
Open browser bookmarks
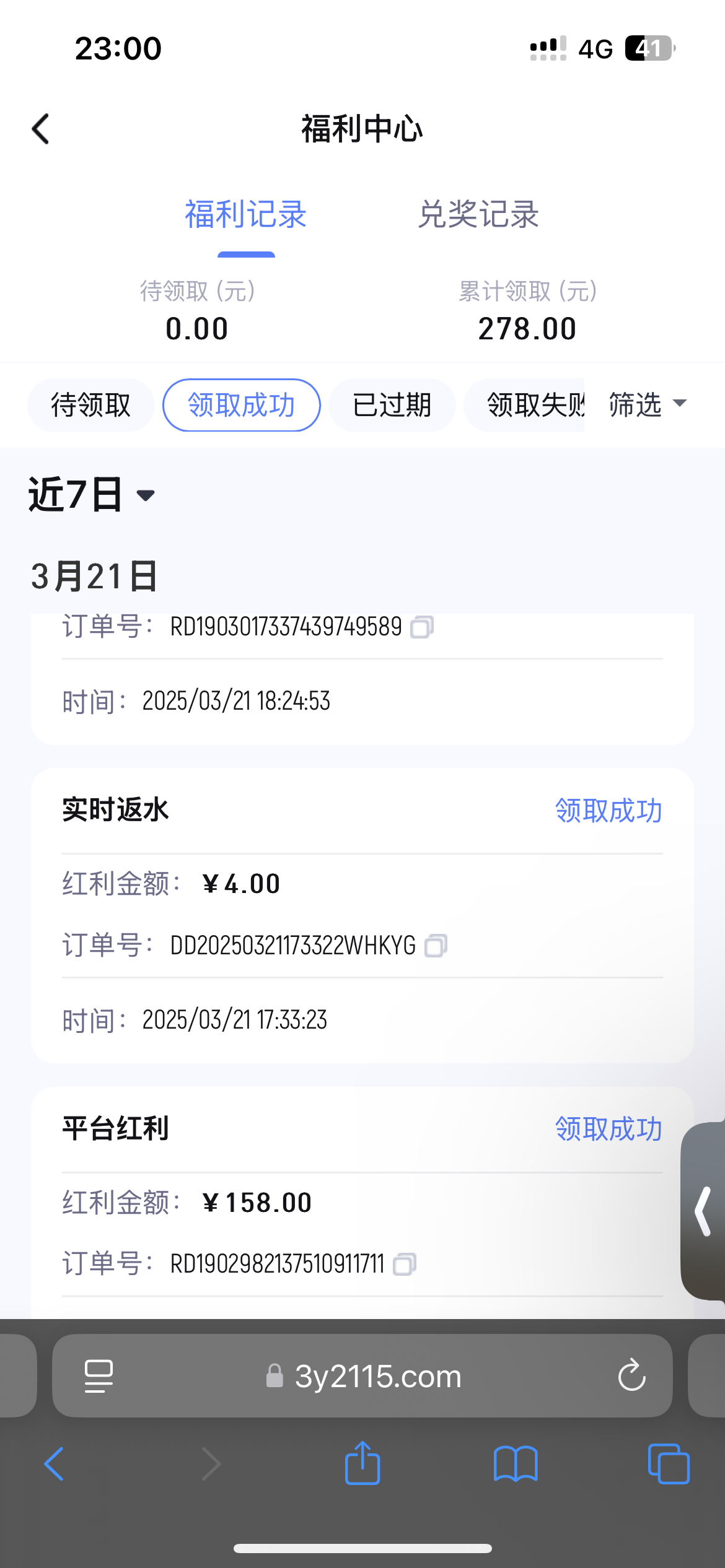point(516,1464)
